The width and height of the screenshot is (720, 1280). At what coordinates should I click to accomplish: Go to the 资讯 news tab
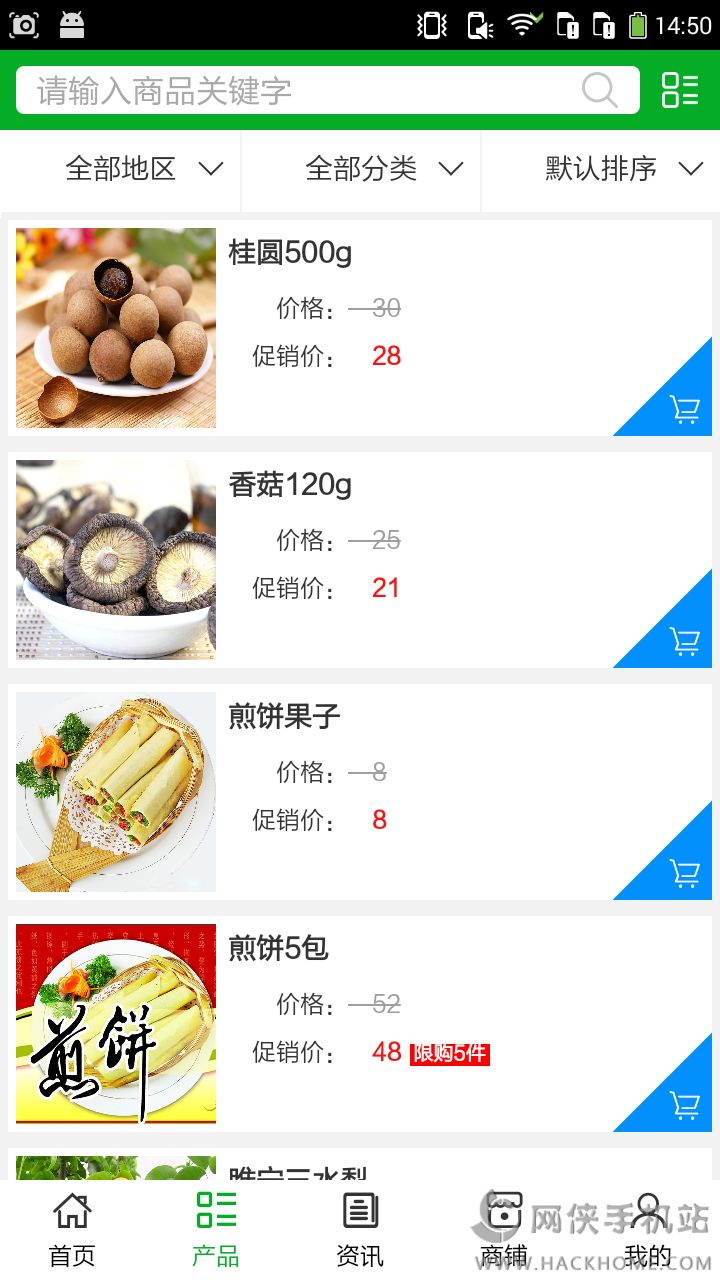coord(360,1230)
